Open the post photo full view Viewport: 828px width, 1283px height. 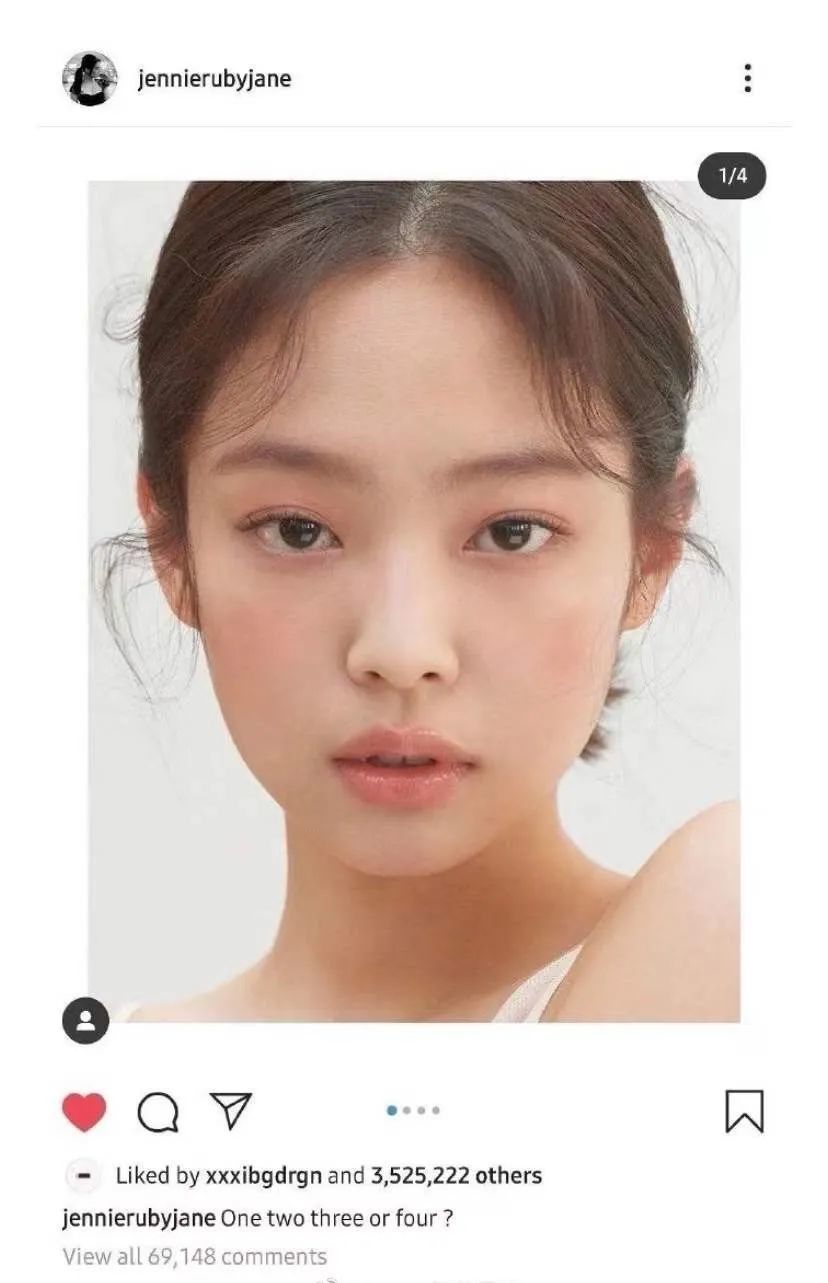coord(414,601)
